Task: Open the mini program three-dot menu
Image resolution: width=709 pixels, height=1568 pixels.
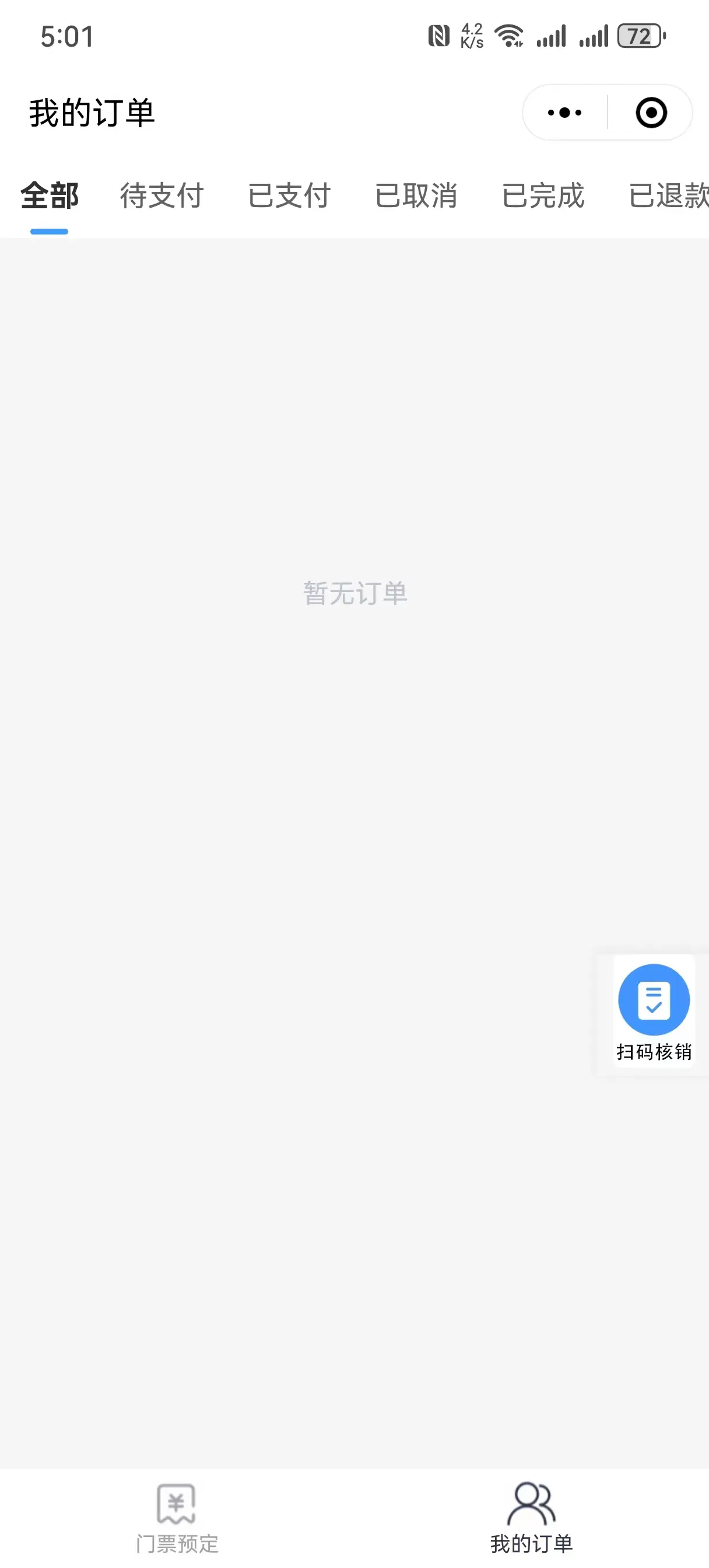Action: coord(564,113)
